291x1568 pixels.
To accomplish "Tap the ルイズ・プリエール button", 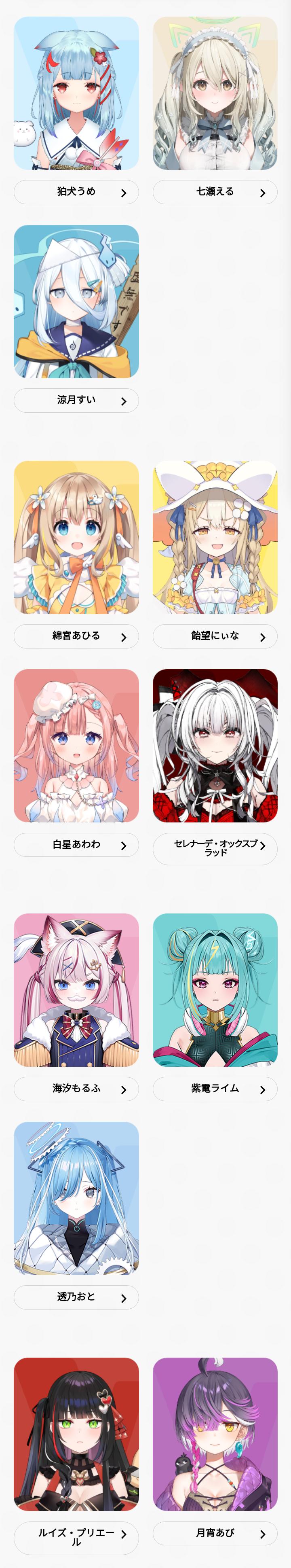I will 76,1538.
